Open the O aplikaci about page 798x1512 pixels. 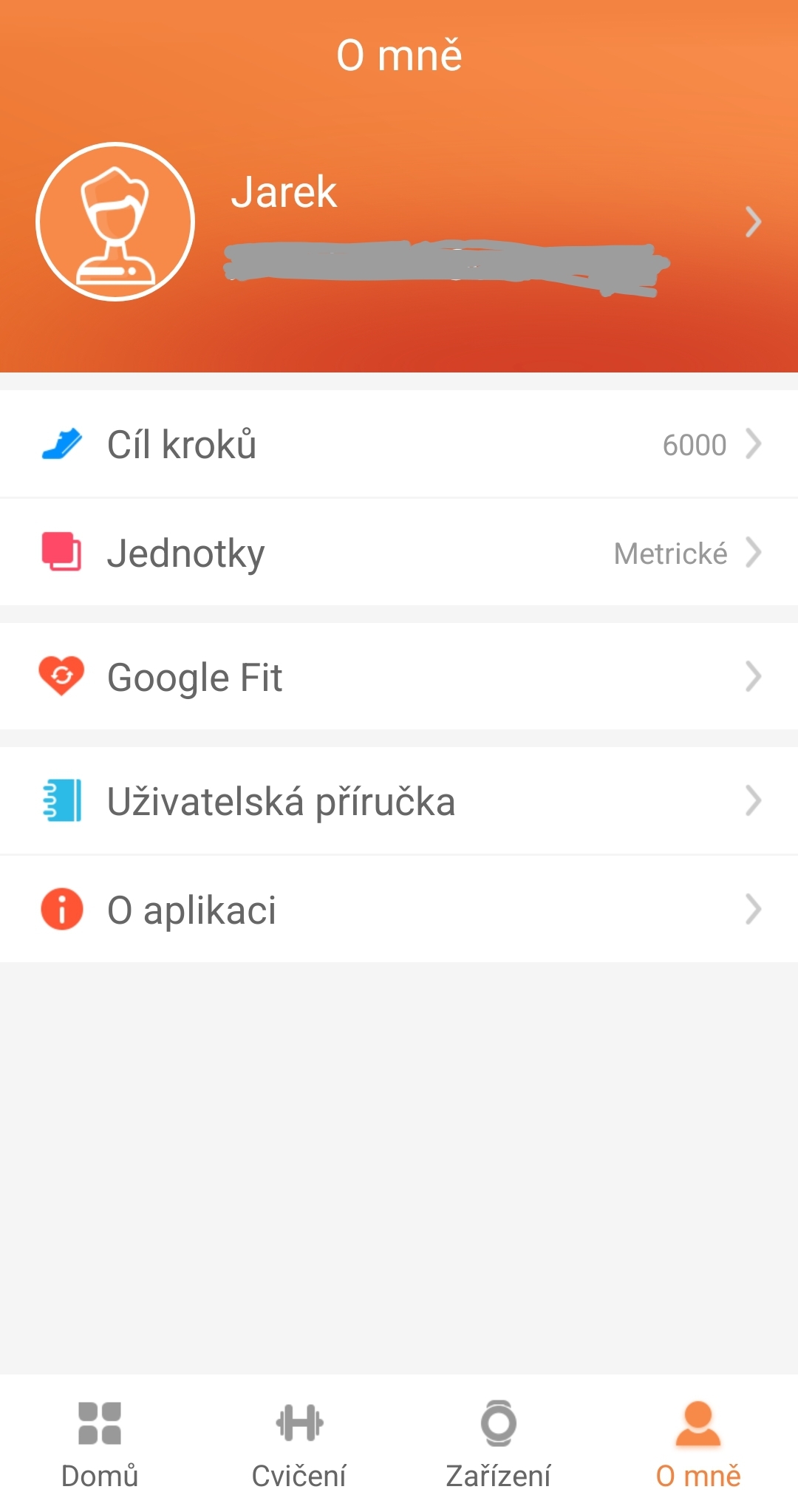pyautogui.click(x=399, y=910)
